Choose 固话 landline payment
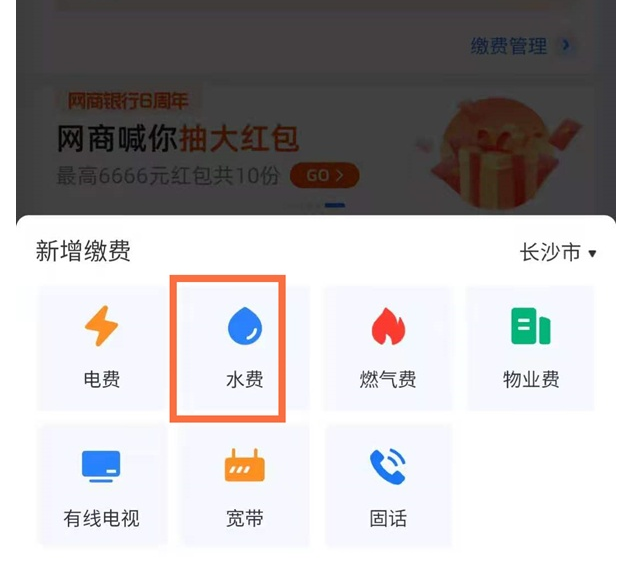This screenshot has width=634, height=582. tap(388, 486)
